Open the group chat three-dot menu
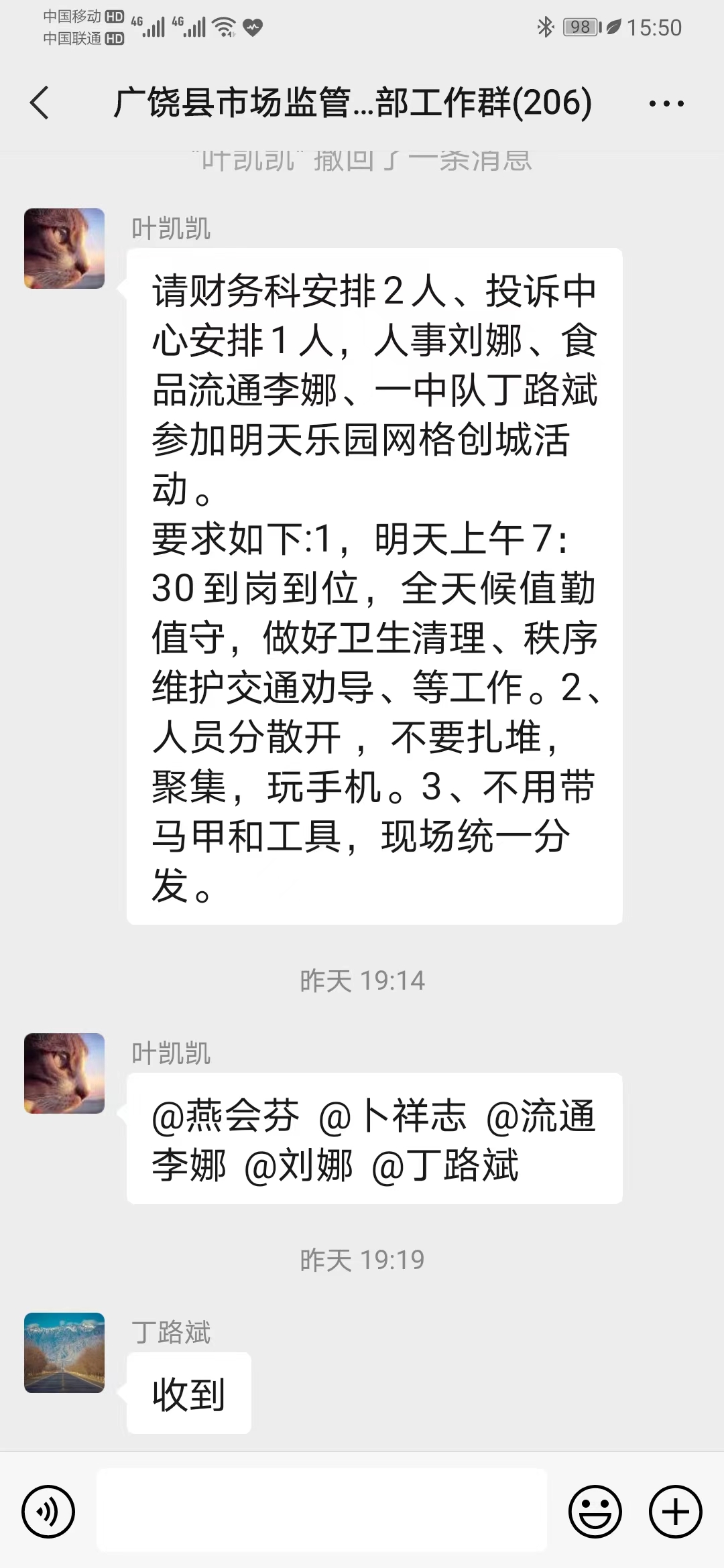 coord(666,104)
